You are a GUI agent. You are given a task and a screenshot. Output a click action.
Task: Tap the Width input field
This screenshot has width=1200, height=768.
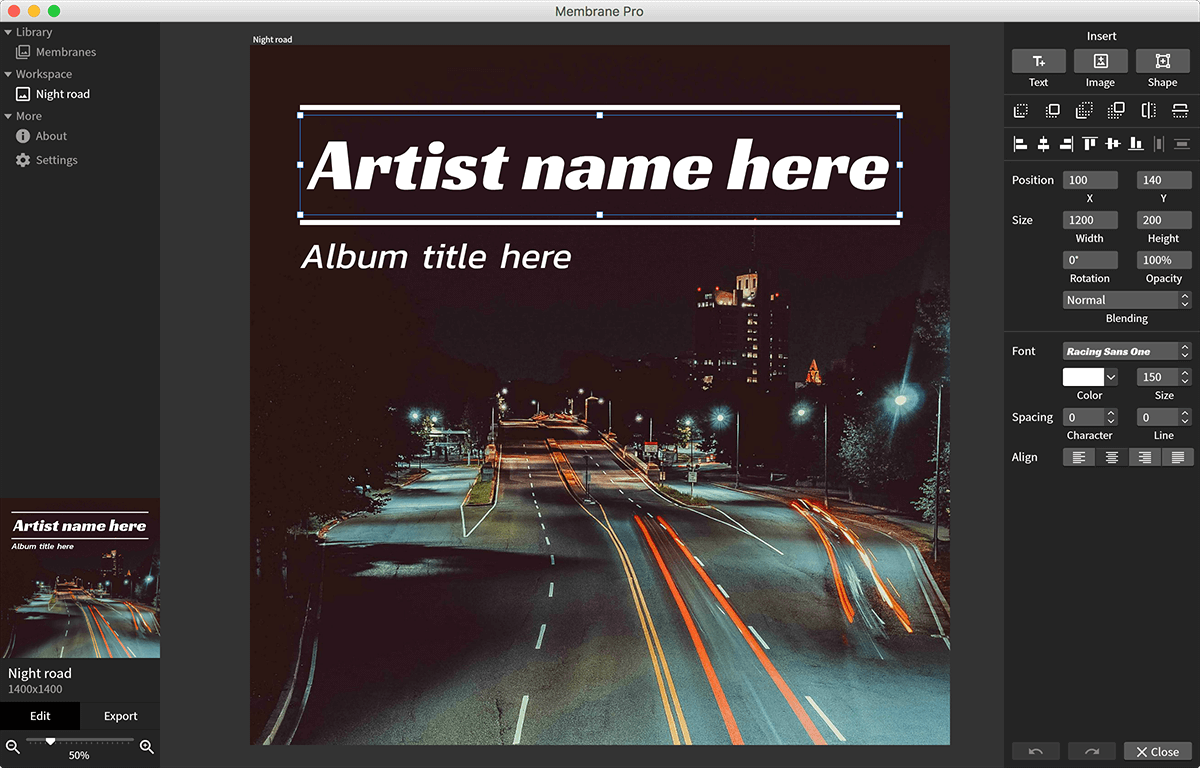click(1089, 220)
